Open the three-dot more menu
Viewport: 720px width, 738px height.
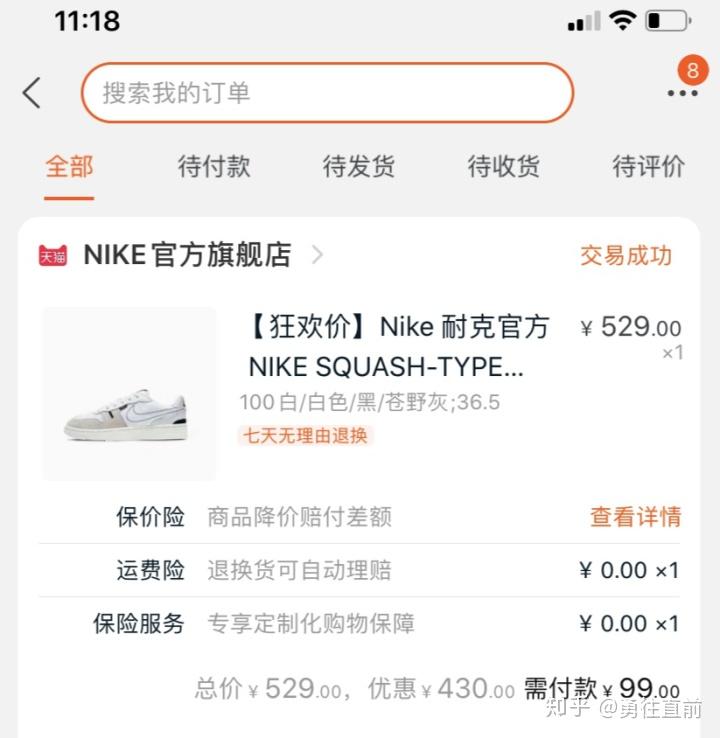(682, 93)
